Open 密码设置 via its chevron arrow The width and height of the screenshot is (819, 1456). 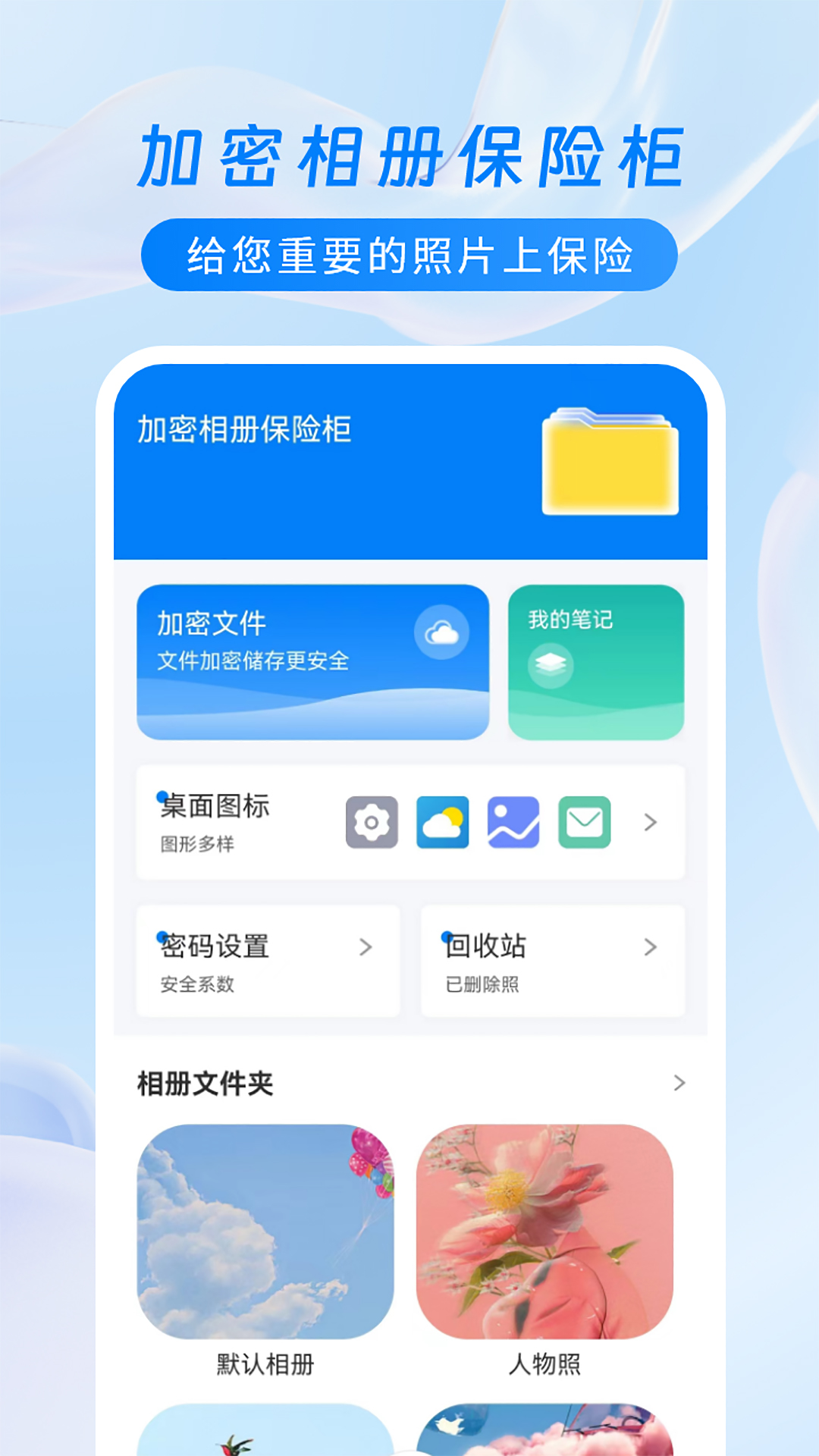pos(367,948)
